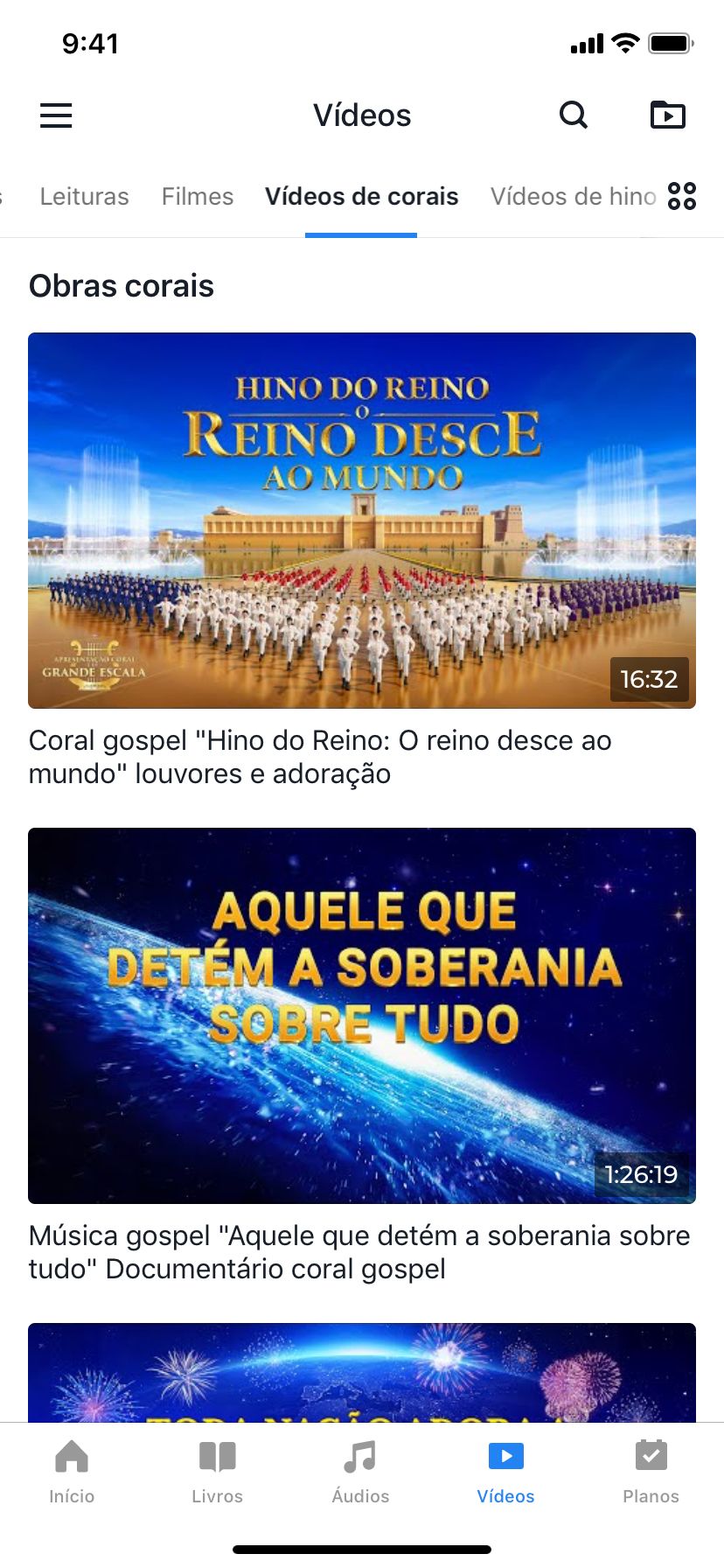Image resolution: width=724 pixels, height=1568 pixels.
Task: Switch to the Leituras tab
Action: [x=84, y=196]
